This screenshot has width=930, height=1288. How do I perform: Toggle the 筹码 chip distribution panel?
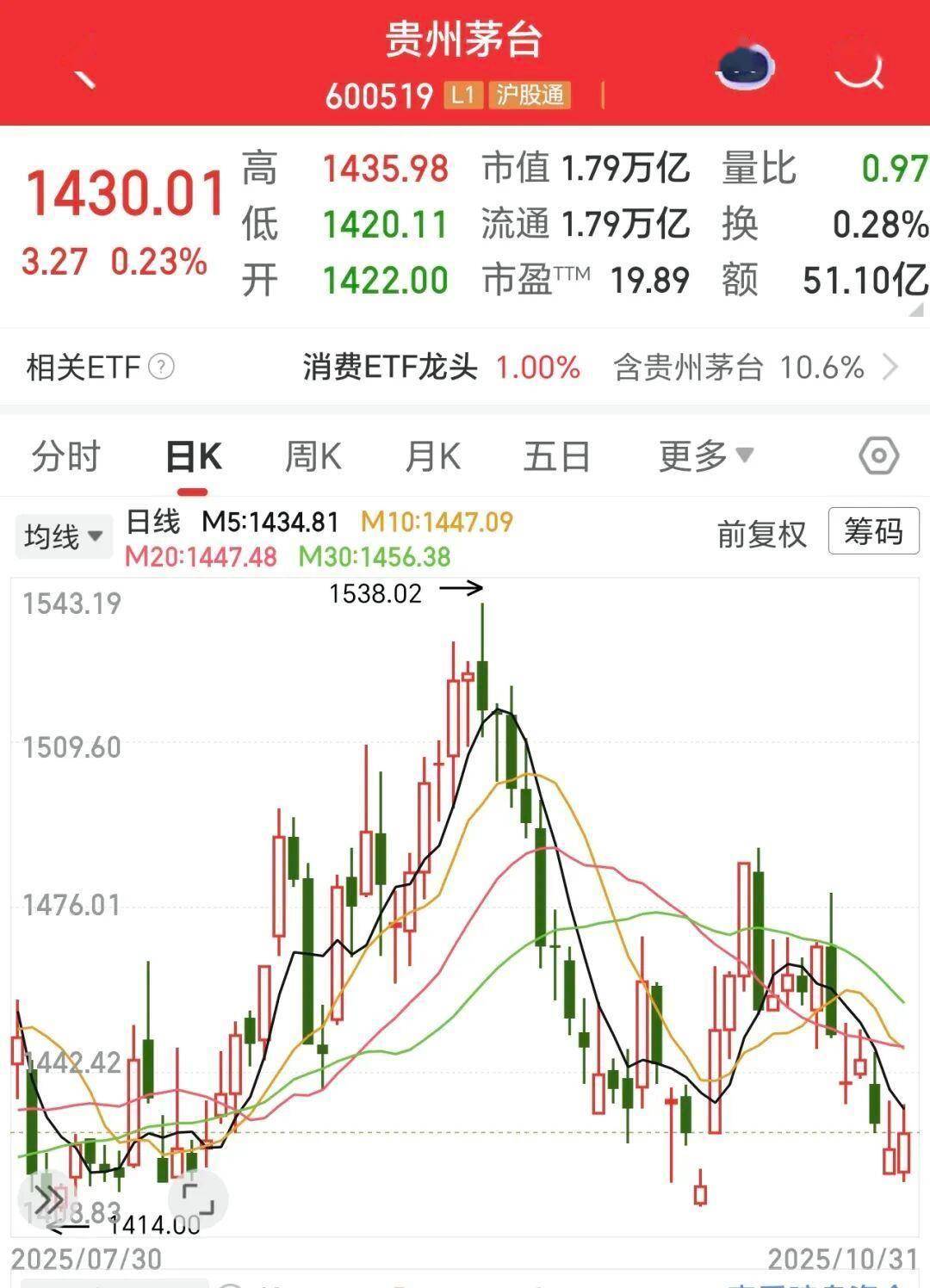[x=872, y=534]
